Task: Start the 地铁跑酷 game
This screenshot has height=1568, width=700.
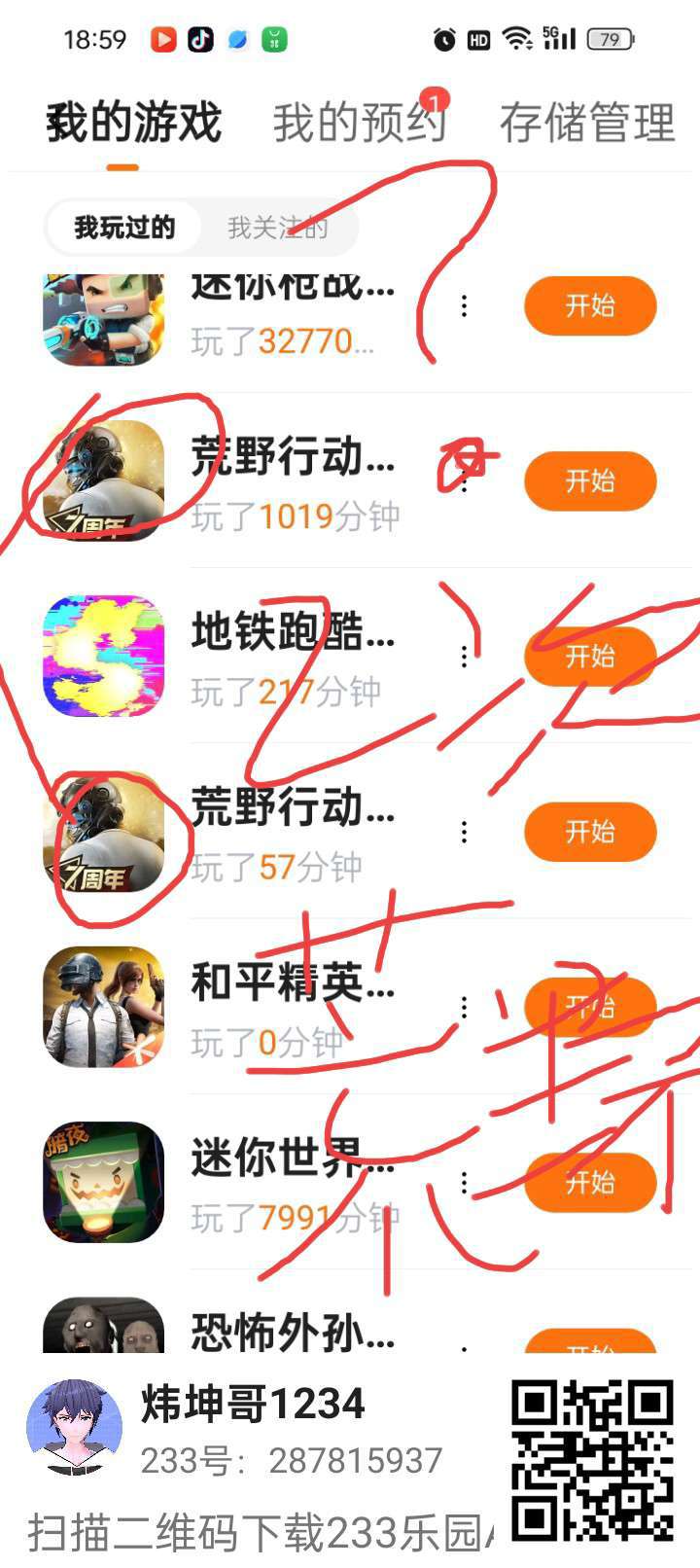Action: (590, 657)
